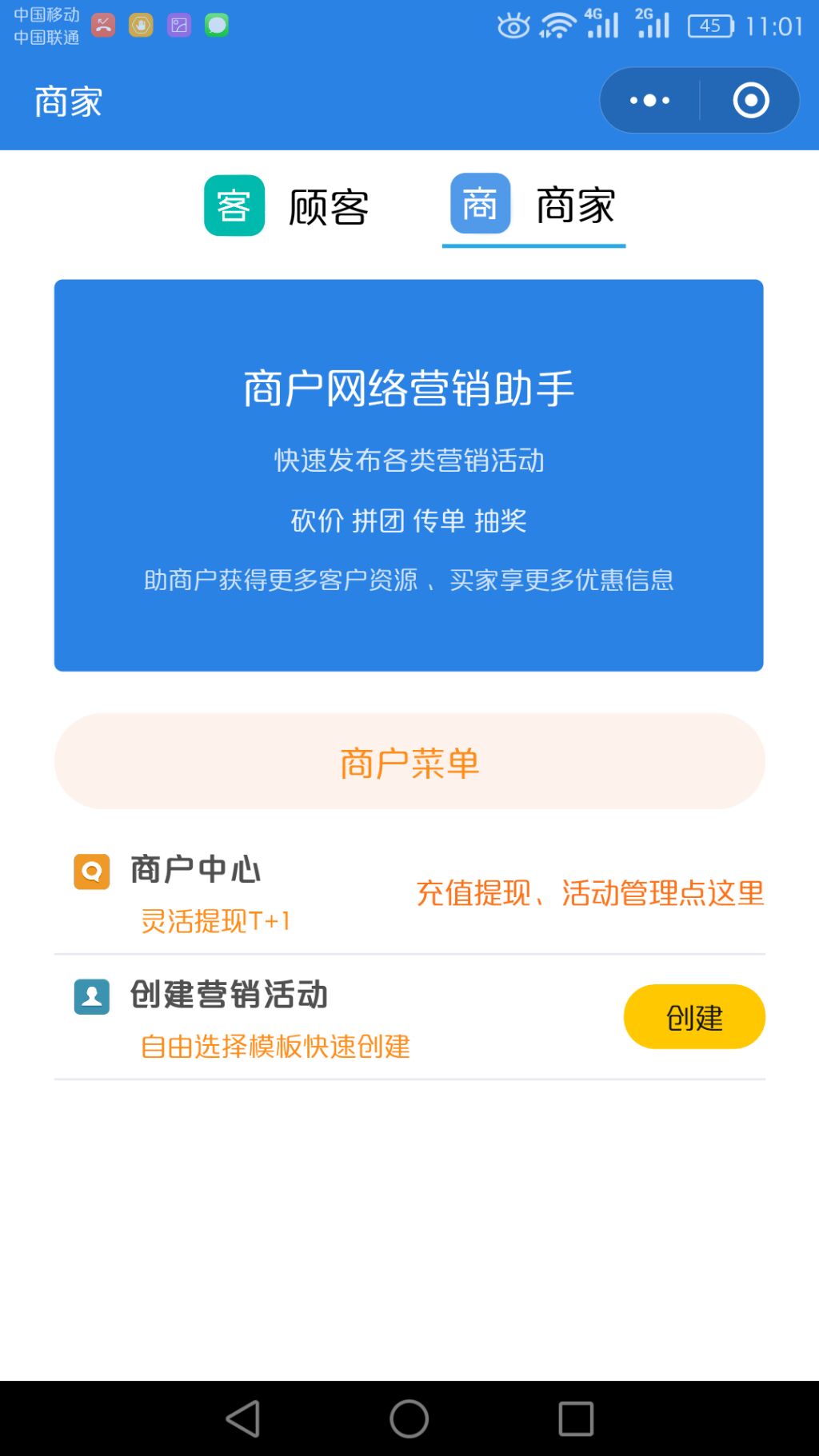Close the mini program via the circle icon

[750, 101]
